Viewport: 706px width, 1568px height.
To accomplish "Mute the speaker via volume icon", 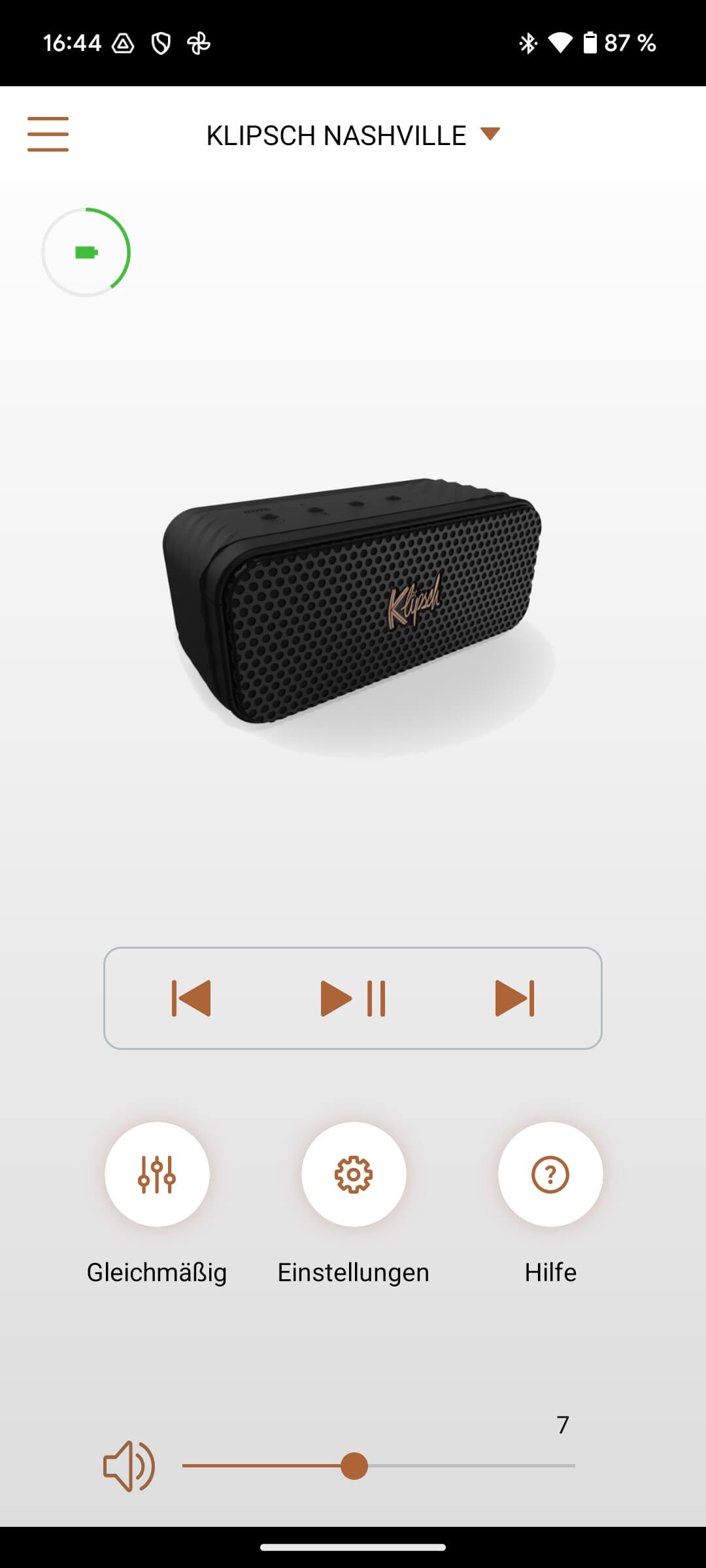I will pos(129,1465).
